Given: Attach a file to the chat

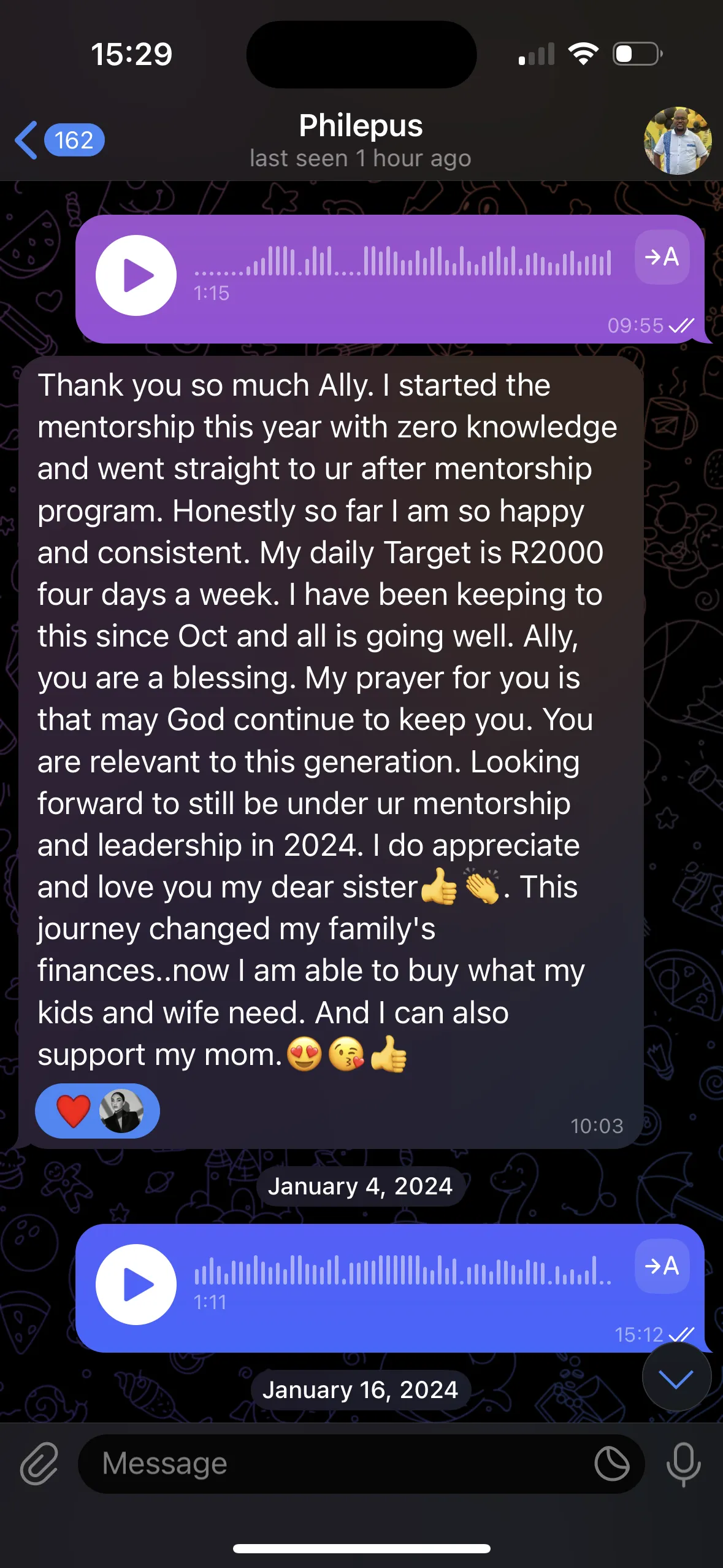Looking at the screenshot, I should click(39, 1464).
